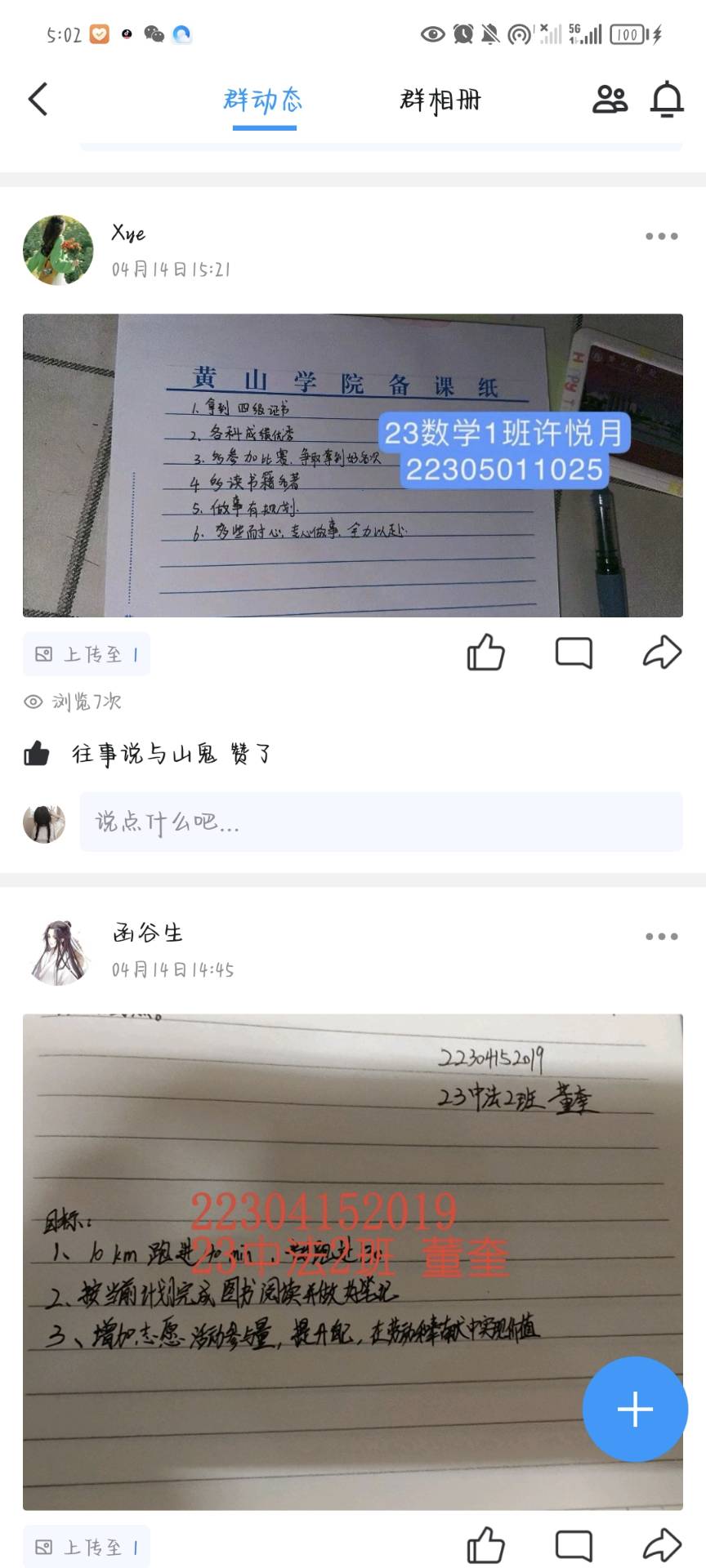Open Xye's profile avatar
706x1568 pixels.
point(58,250)
